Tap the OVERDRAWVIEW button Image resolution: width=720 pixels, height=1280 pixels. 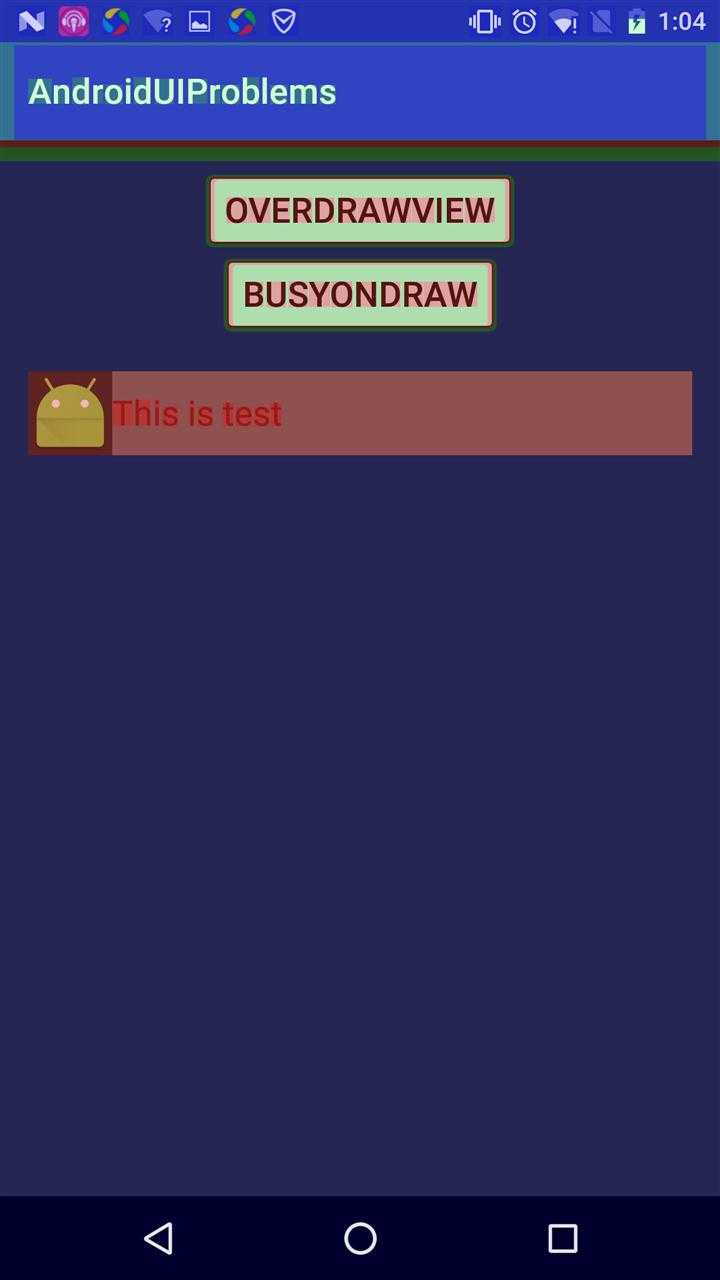point(360,211)
